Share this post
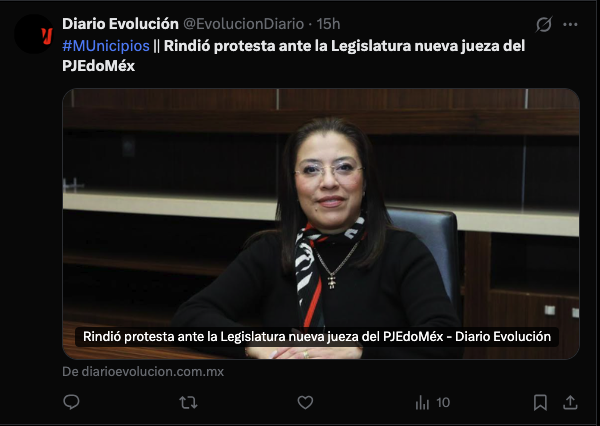 pos(571,402)
